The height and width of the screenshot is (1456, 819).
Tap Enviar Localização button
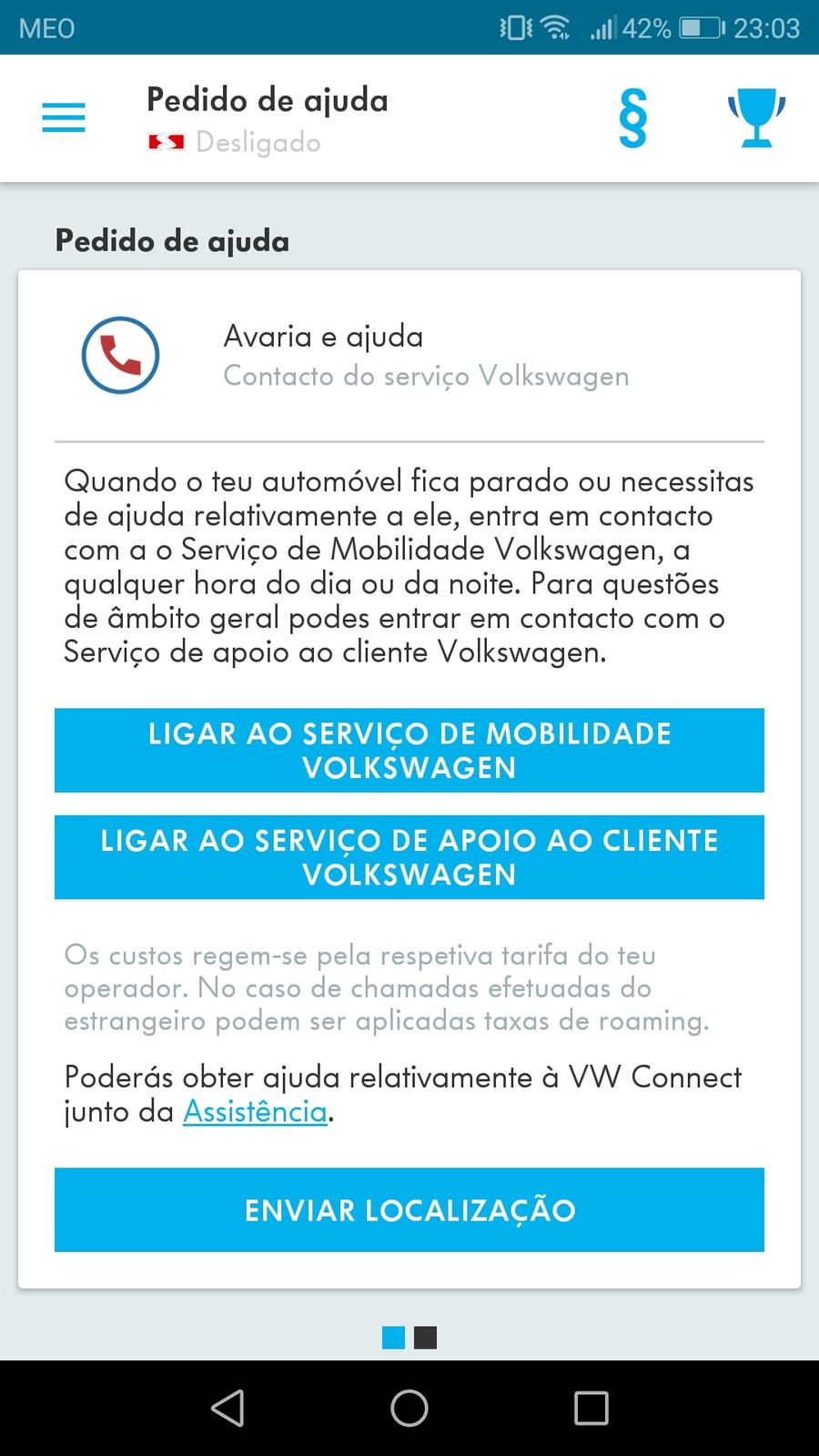(x=409, y=1209)
